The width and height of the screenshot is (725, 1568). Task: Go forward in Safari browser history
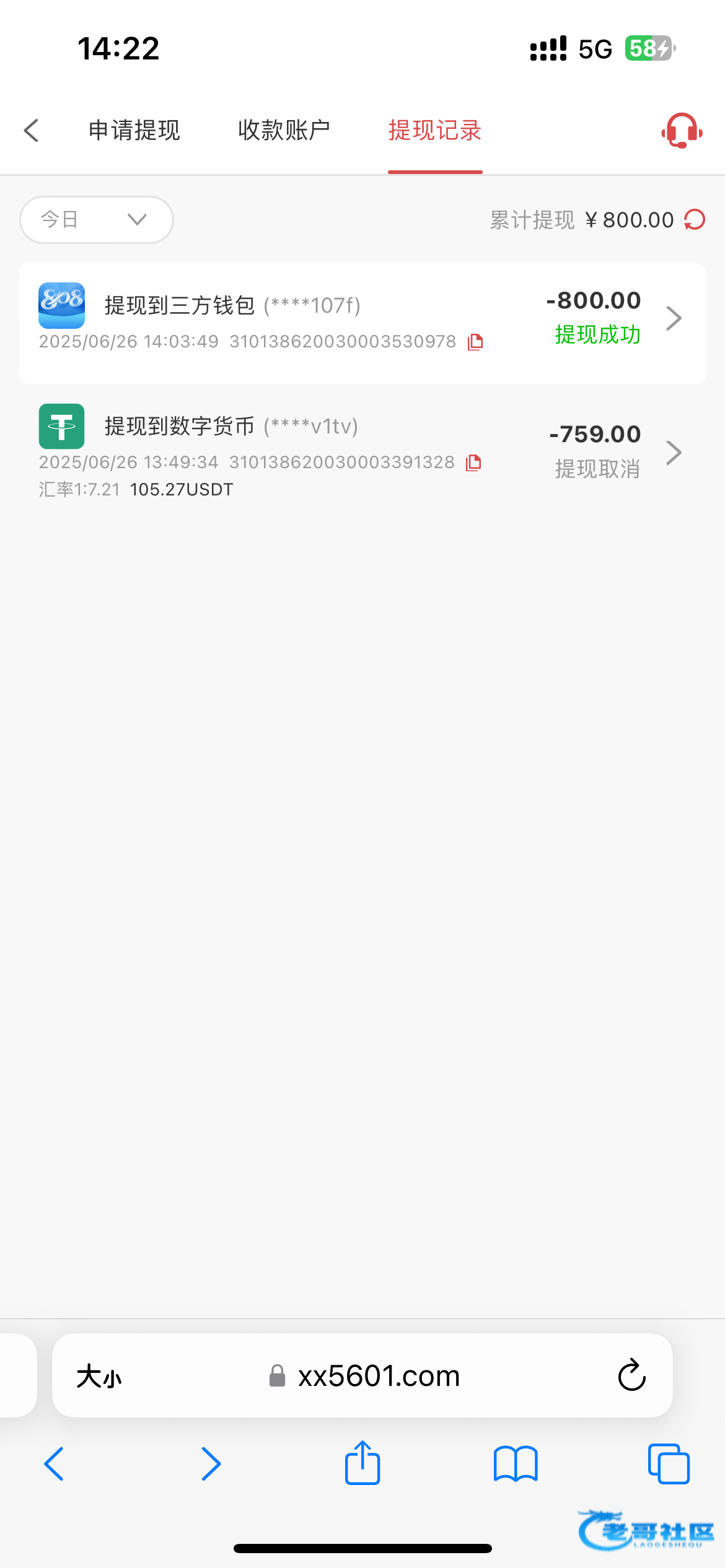coord(211,1464)
